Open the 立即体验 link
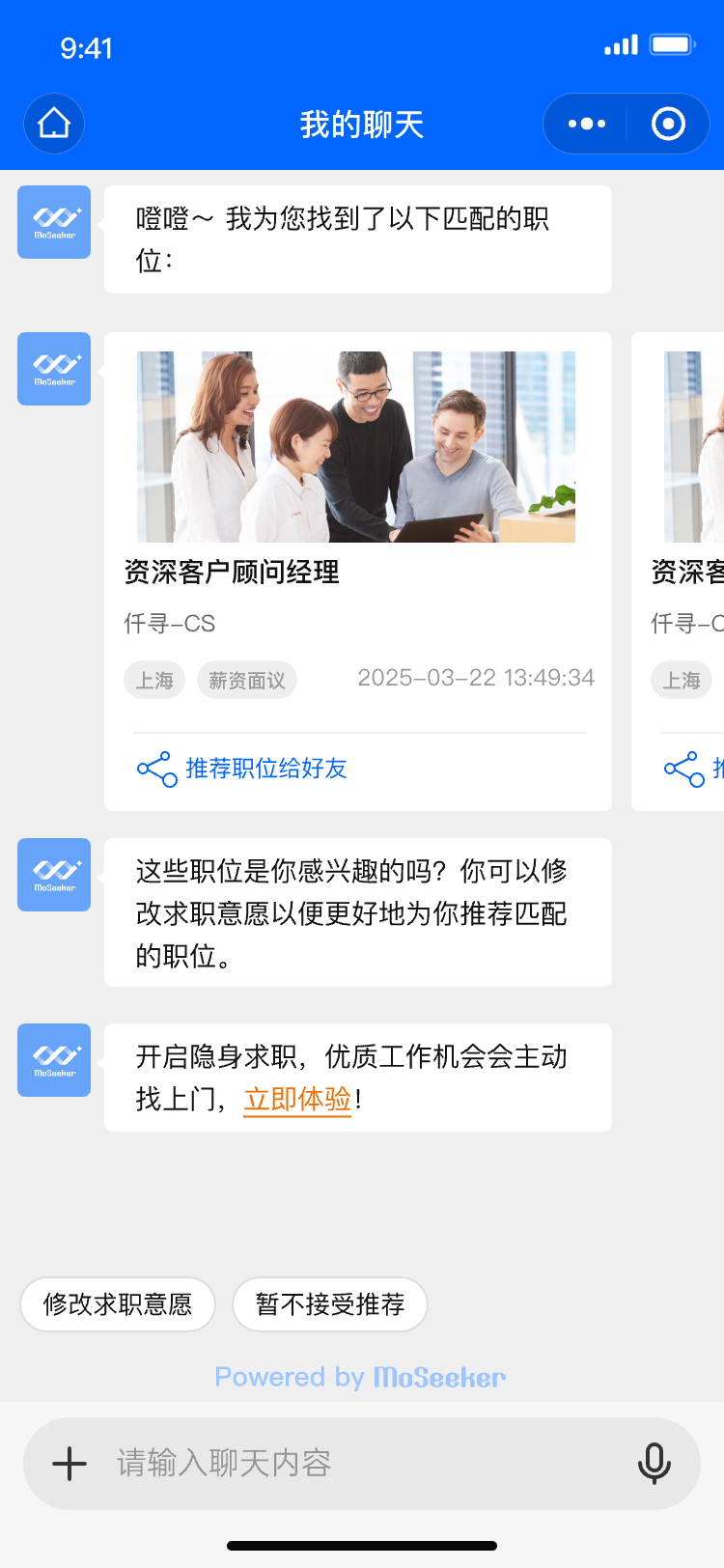Image resolution: width=724 pixels, height=1568 pixels. [297, 1099]
